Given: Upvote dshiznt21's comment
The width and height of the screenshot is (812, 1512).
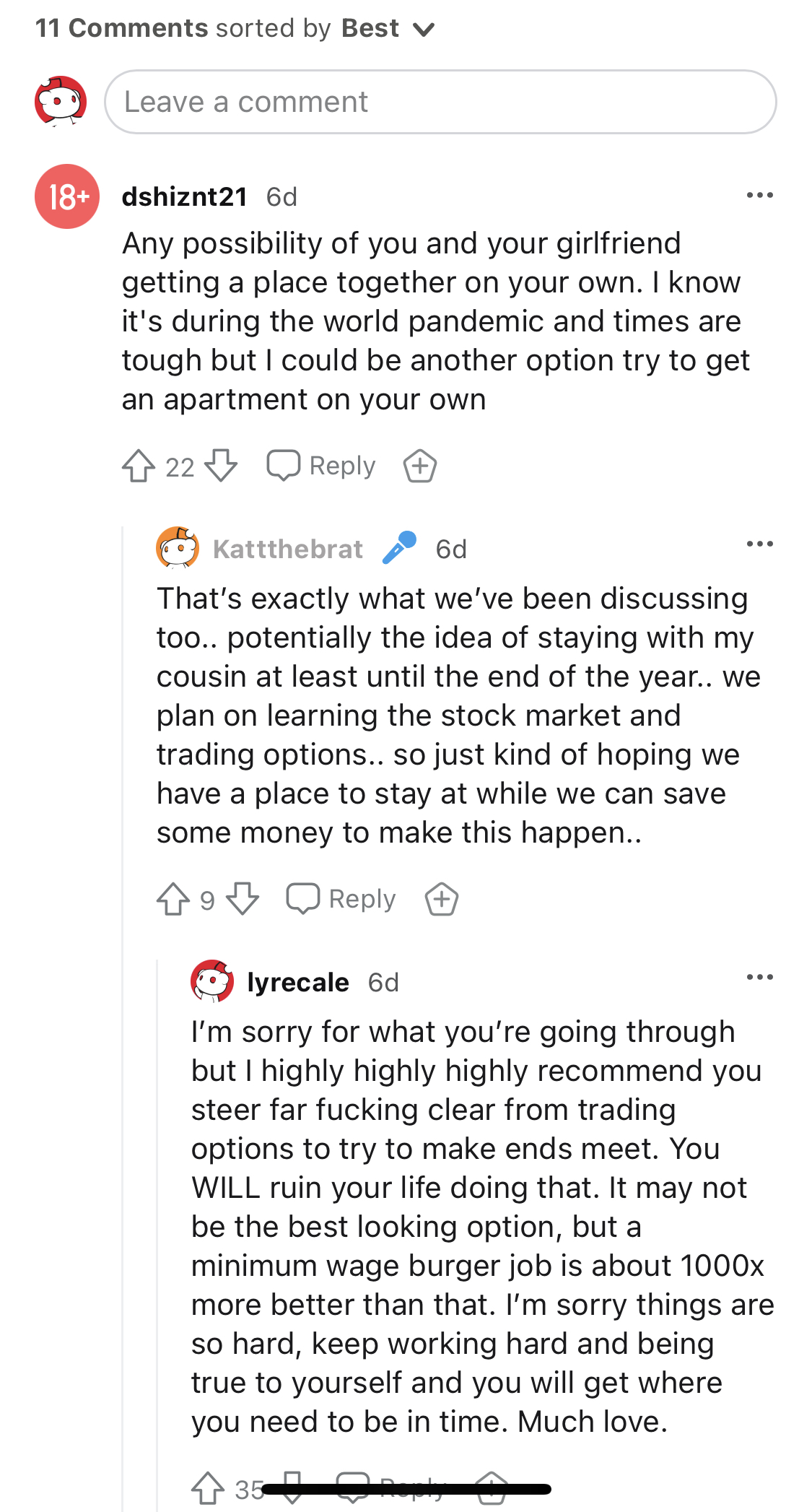Looking at the screenshot, I should pyautogui.click(x=139, y=466).
